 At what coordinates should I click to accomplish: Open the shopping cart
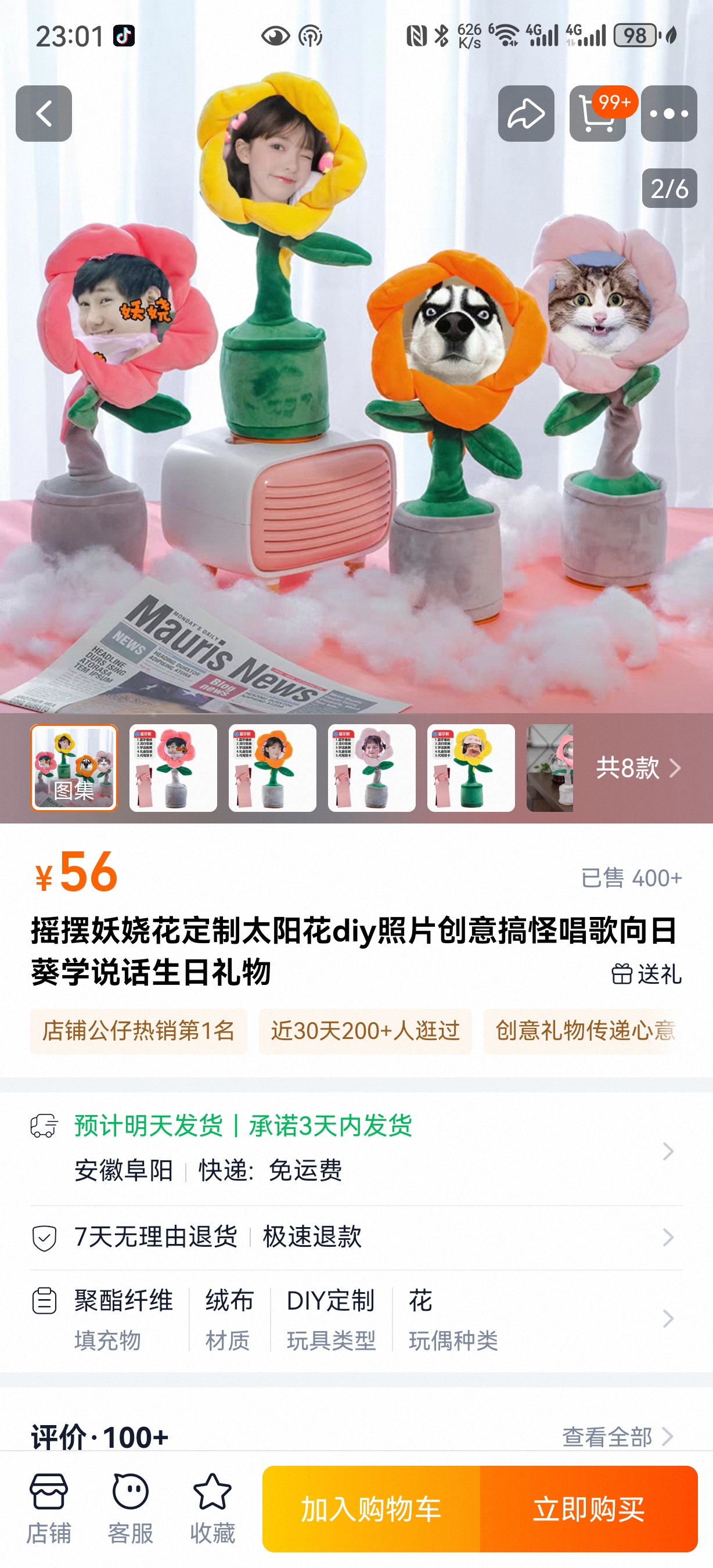[x=597, y=114]
